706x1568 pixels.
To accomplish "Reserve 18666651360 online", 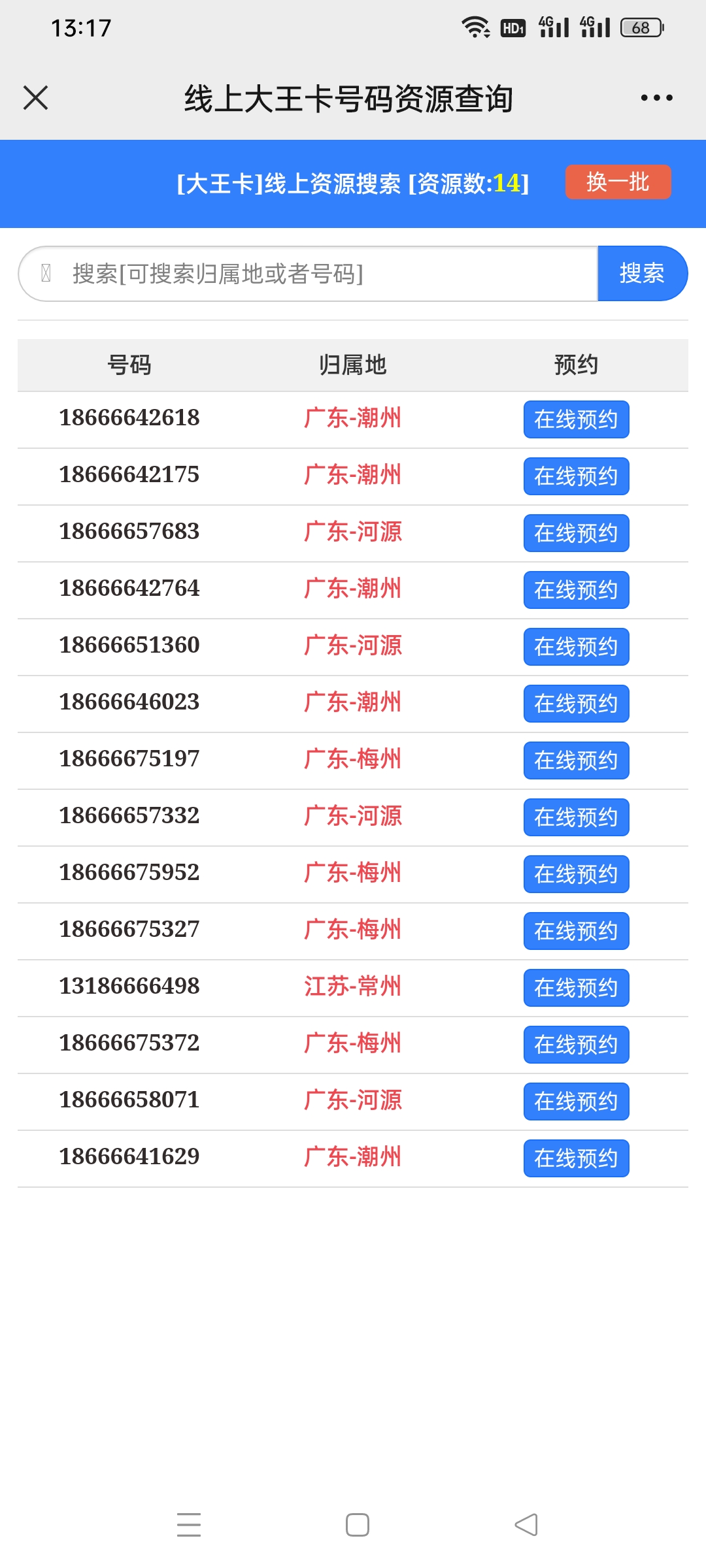I will [576, 647].
